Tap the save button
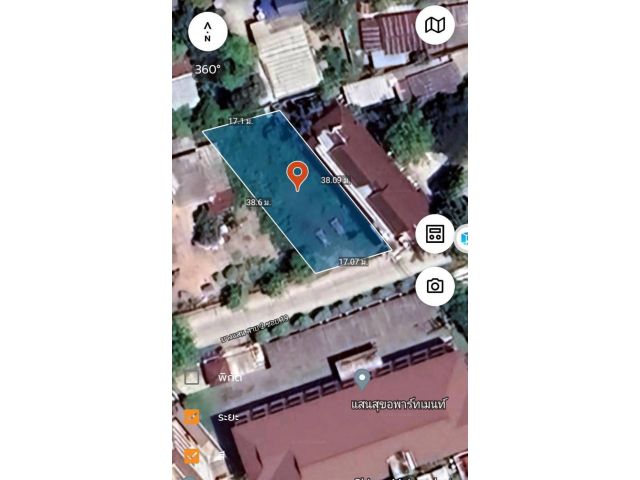Image resolution: width=640 pixels, height=480 pixels. coord(435,234)
